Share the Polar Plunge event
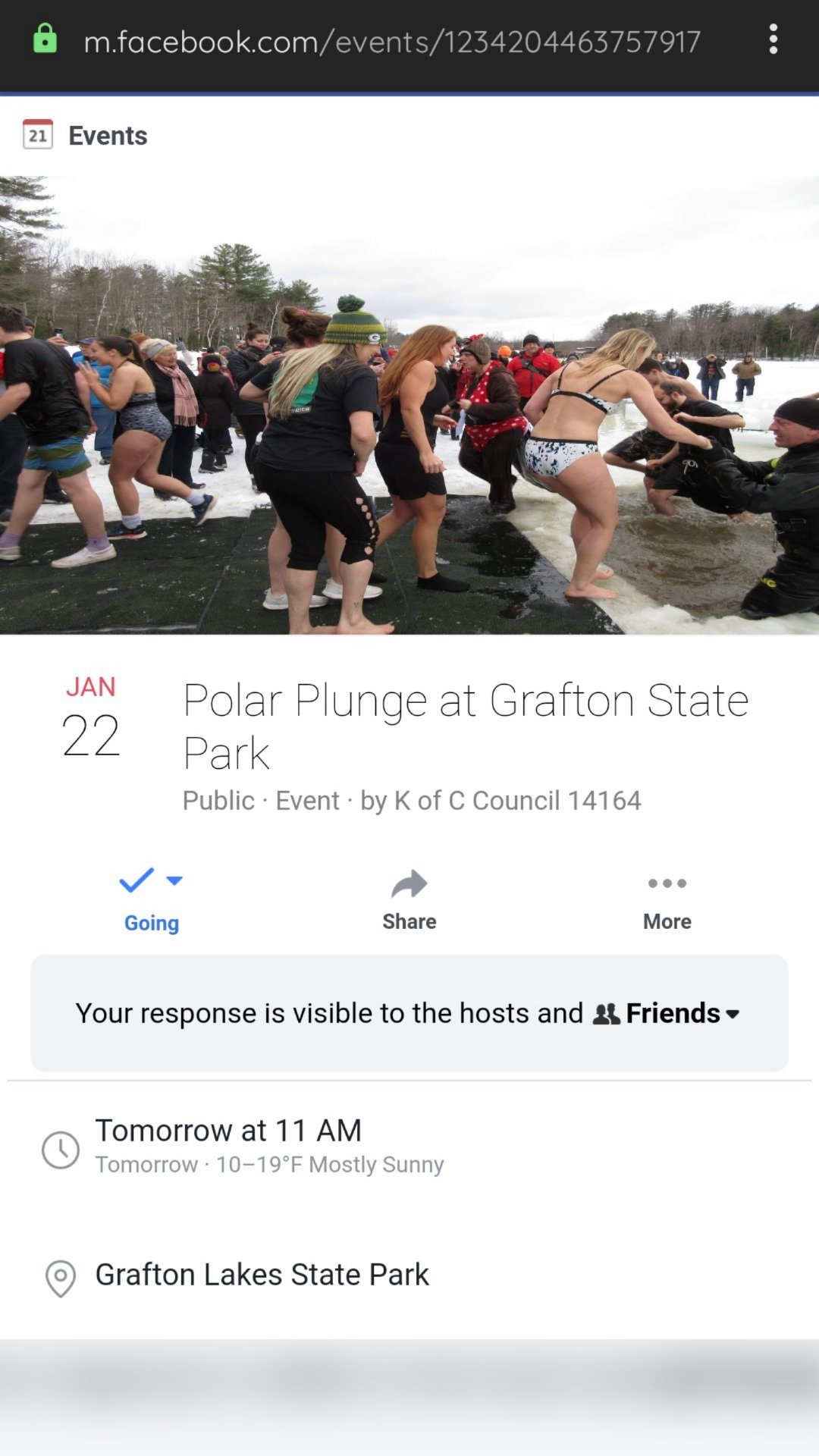 click(409, 899)
